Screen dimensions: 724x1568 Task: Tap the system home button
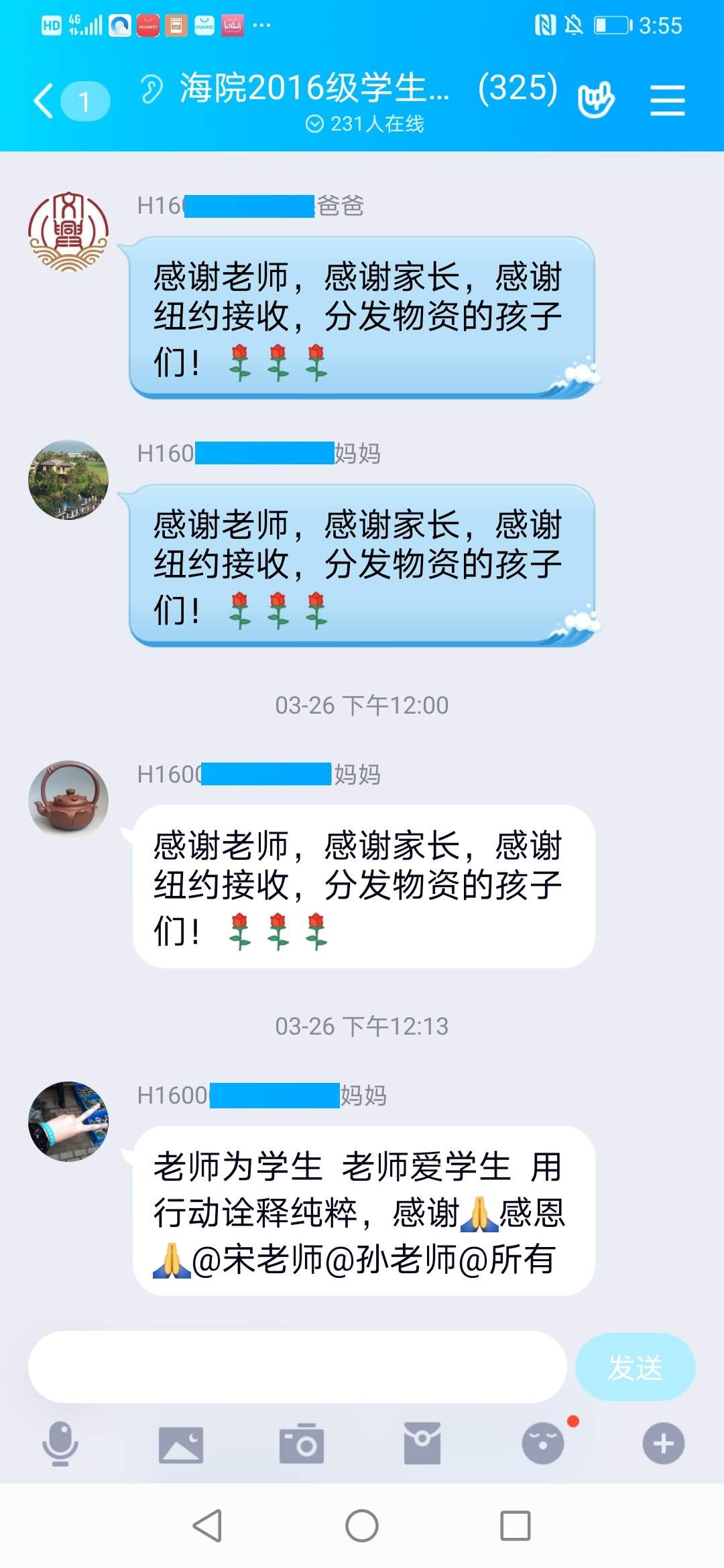(362, 1526)
